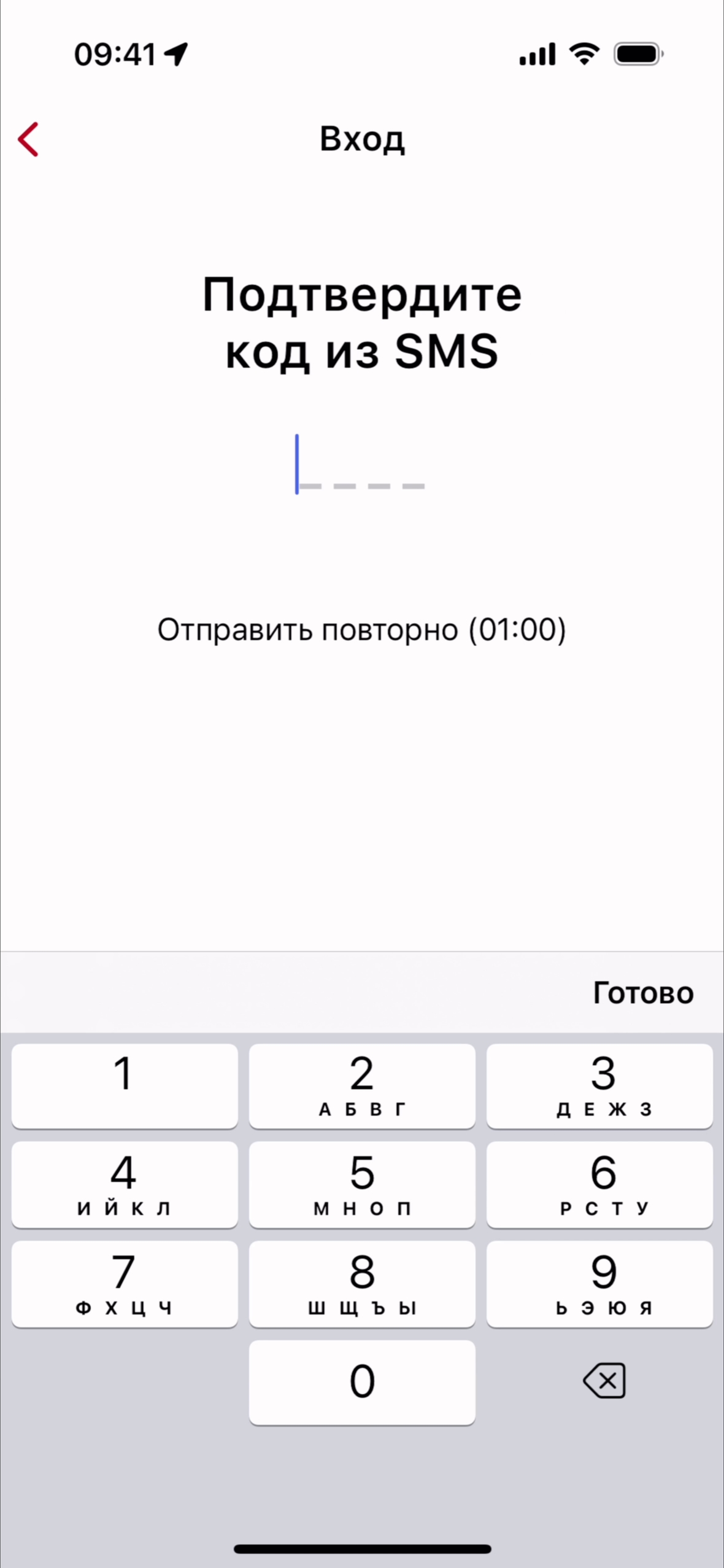Focus the SMS code input field

[x=361, y=467]
